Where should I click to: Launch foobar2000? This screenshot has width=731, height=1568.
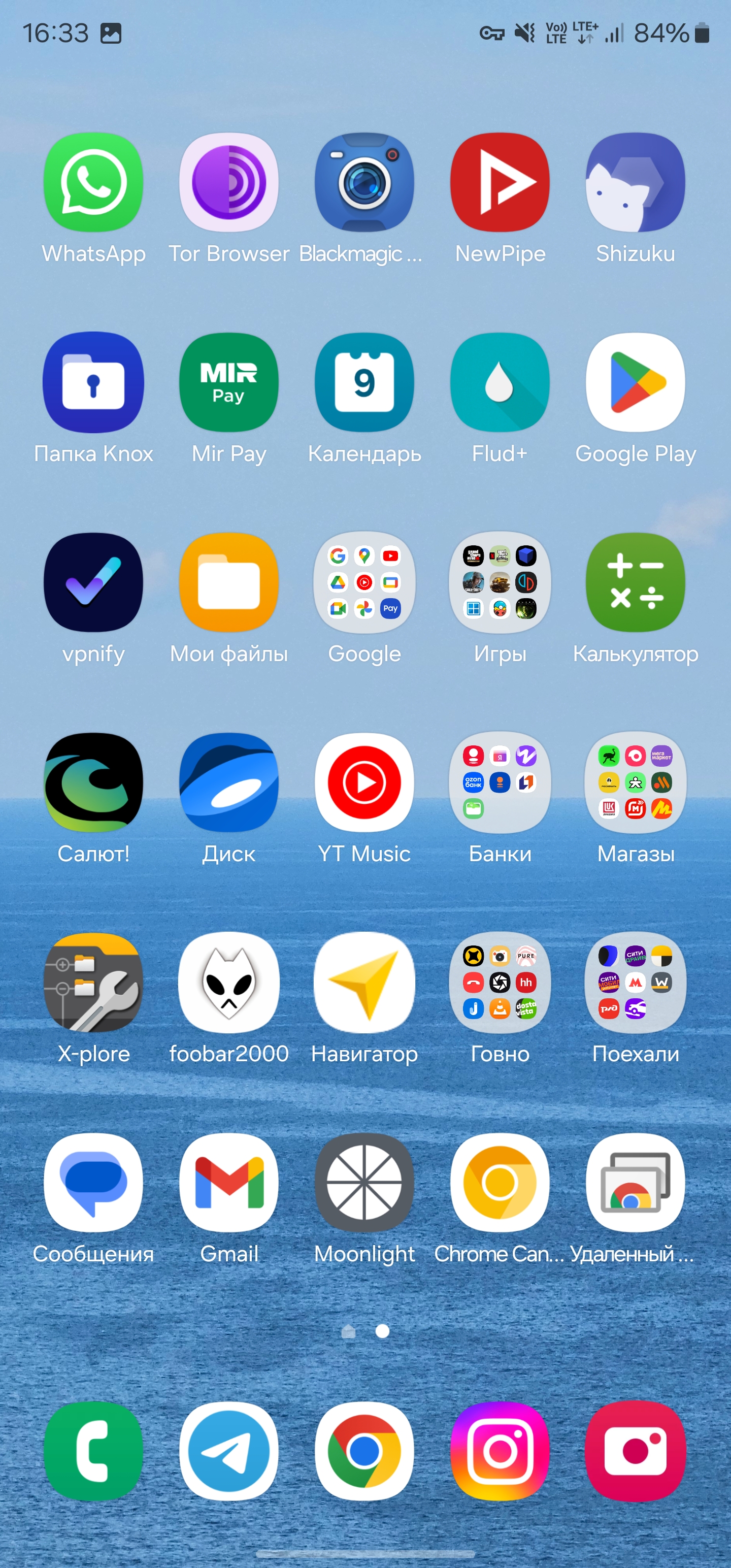(x=229, y=983)
